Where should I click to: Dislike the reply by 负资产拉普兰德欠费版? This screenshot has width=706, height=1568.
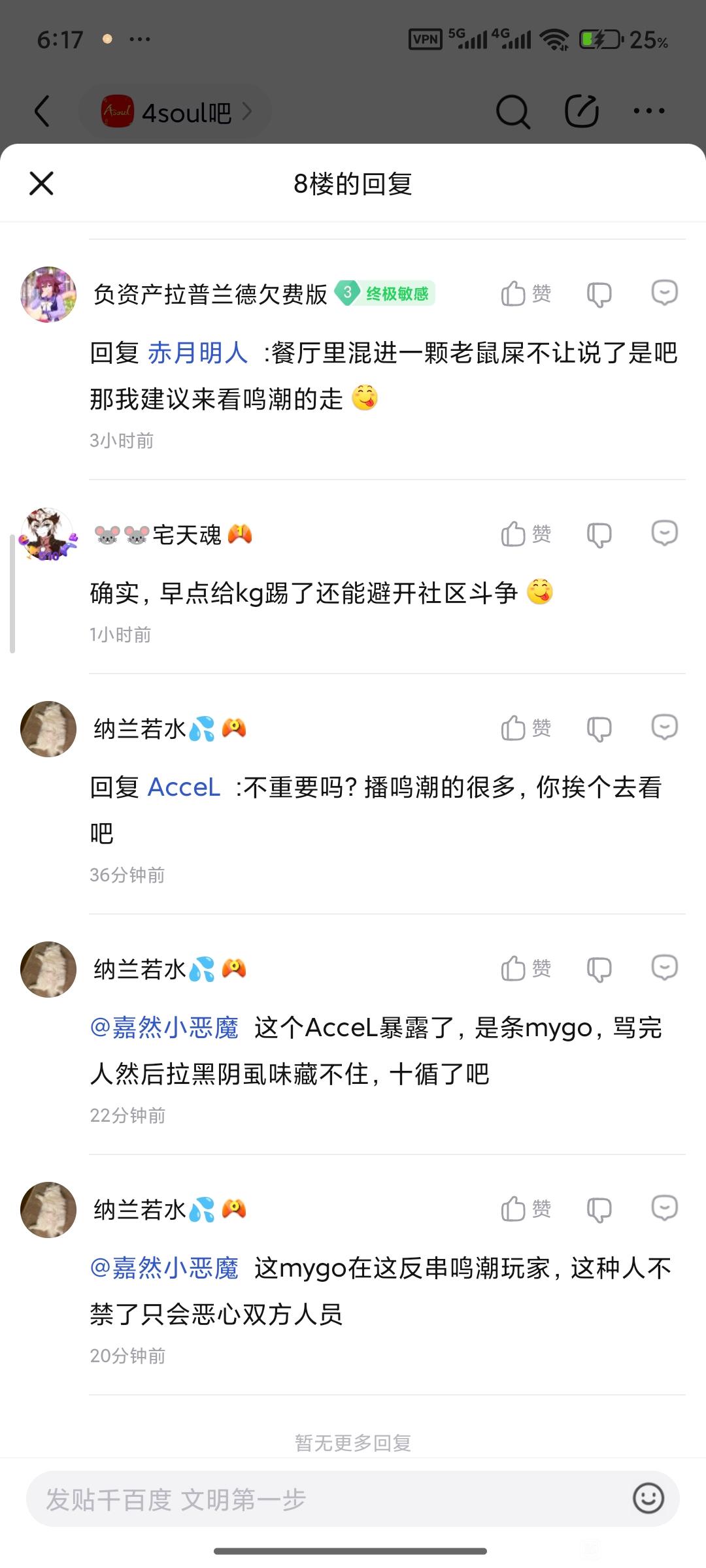(x=599, y=294)
